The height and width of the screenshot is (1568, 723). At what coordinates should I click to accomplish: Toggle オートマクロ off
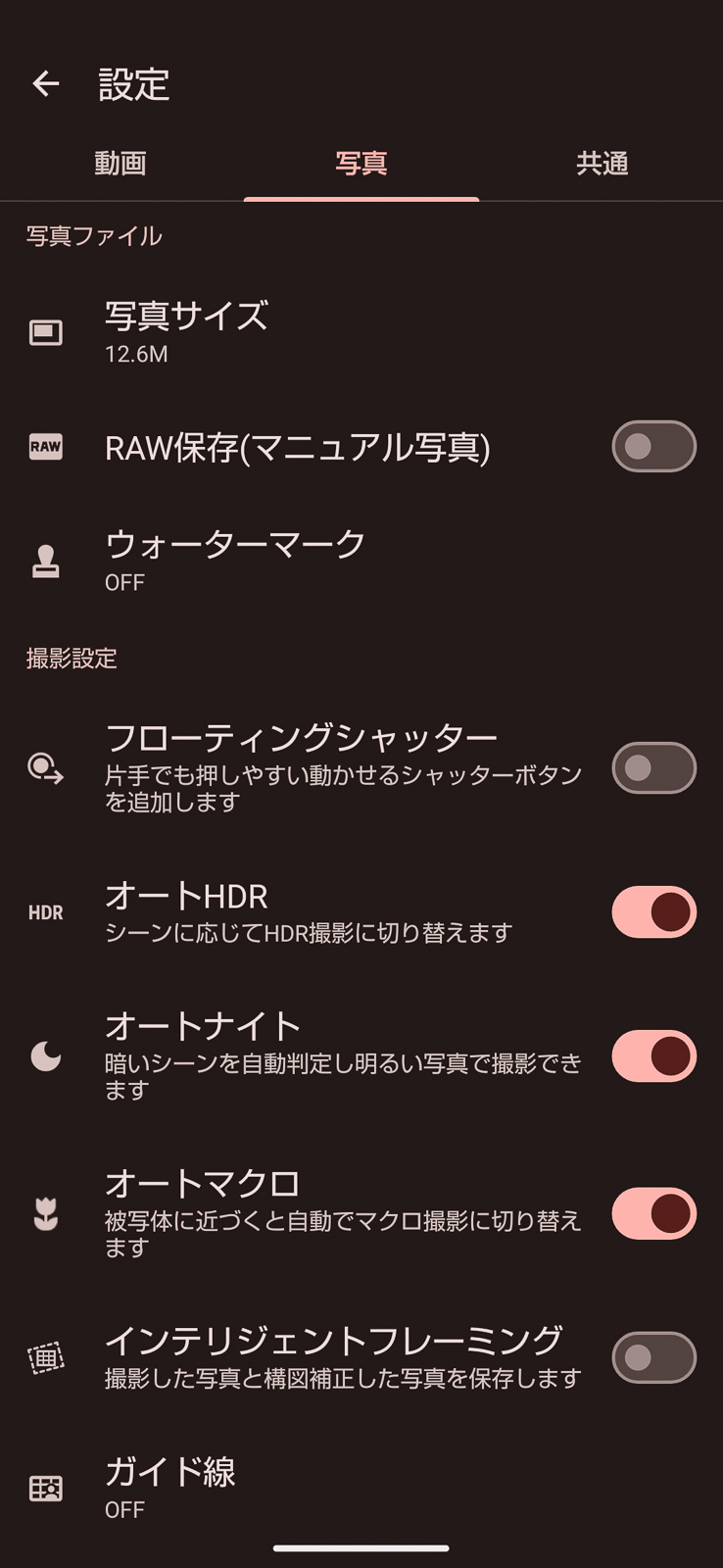653,1213
